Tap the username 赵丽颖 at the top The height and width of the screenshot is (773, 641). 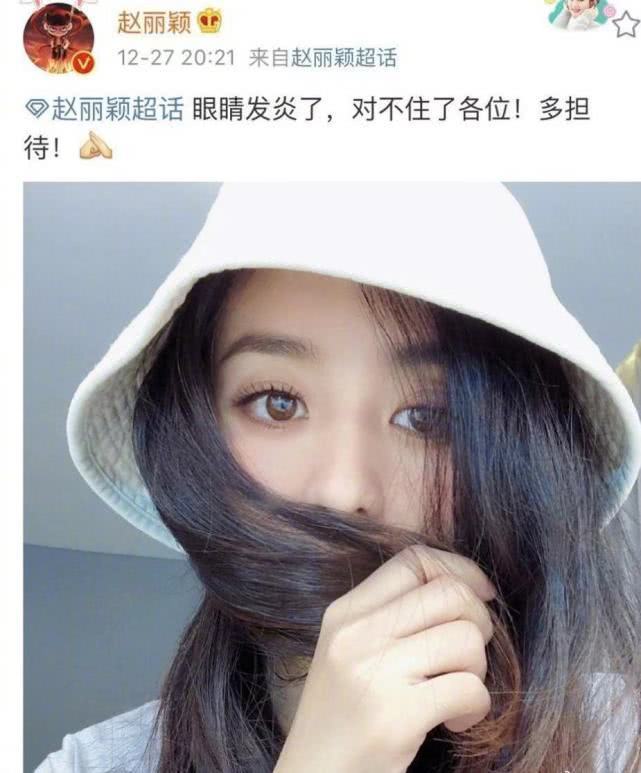(x=151, y=21)
